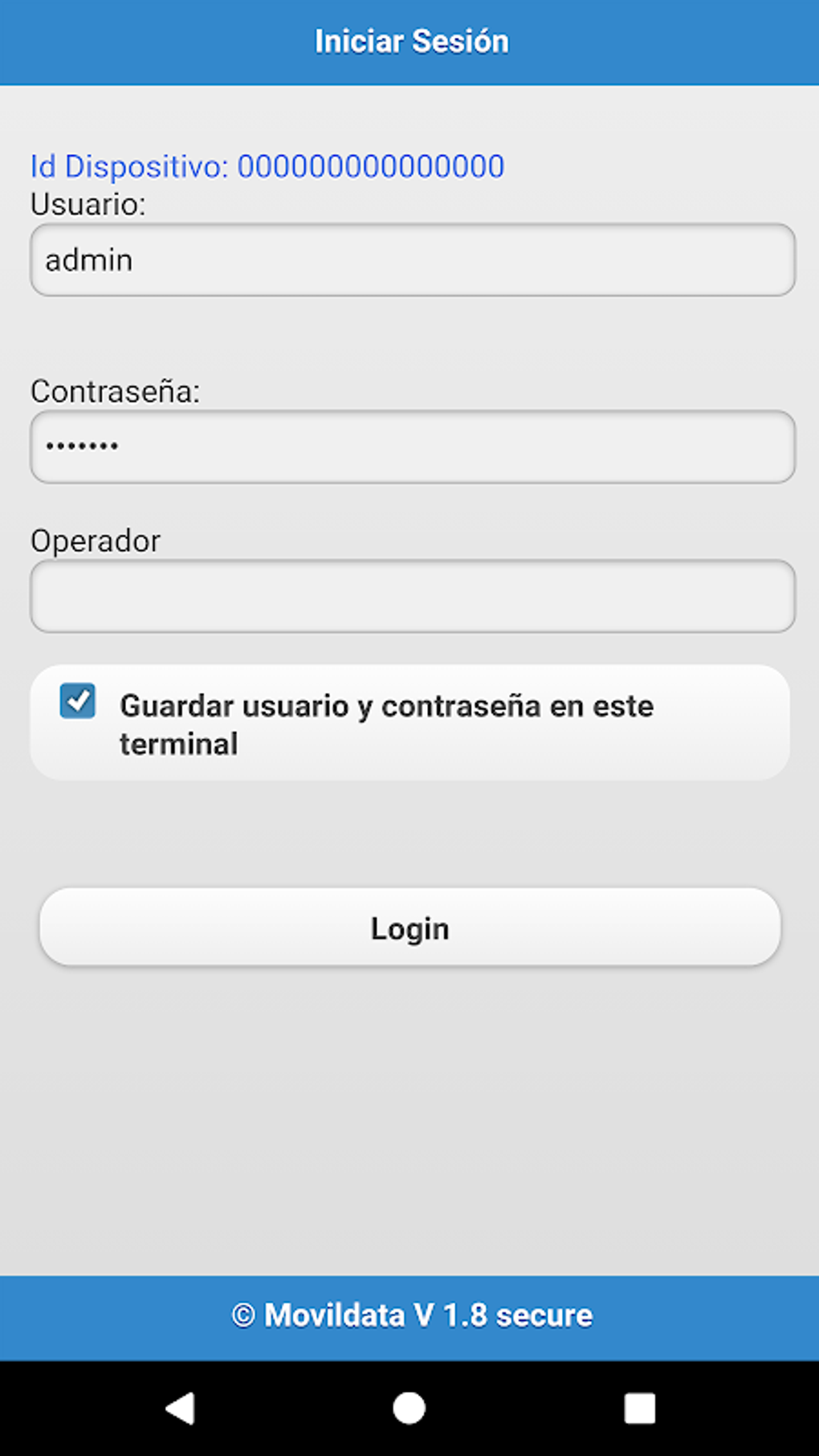This screenshot has width=819, height=1456.
Task: Click the Operador label
Action: pyautogui.click(x=96, y=540)
